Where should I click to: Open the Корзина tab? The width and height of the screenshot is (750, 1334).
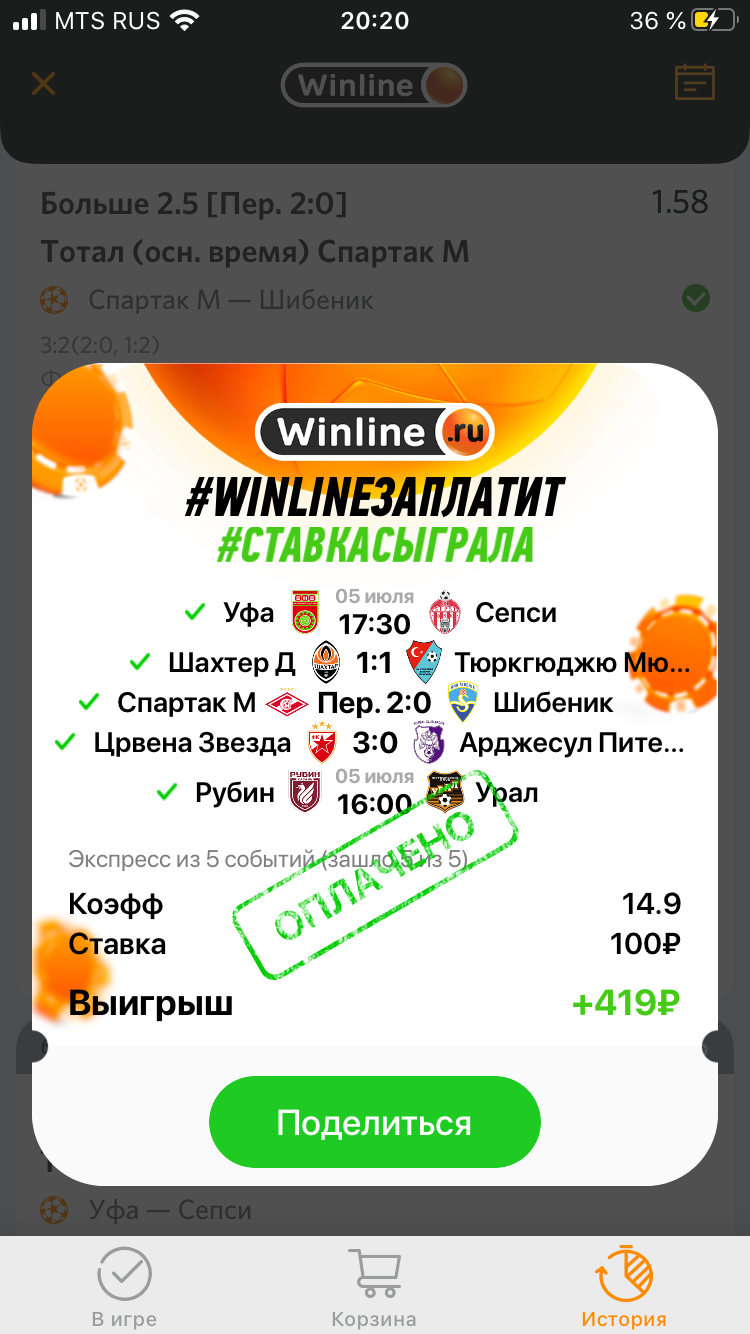point(374,1288)
